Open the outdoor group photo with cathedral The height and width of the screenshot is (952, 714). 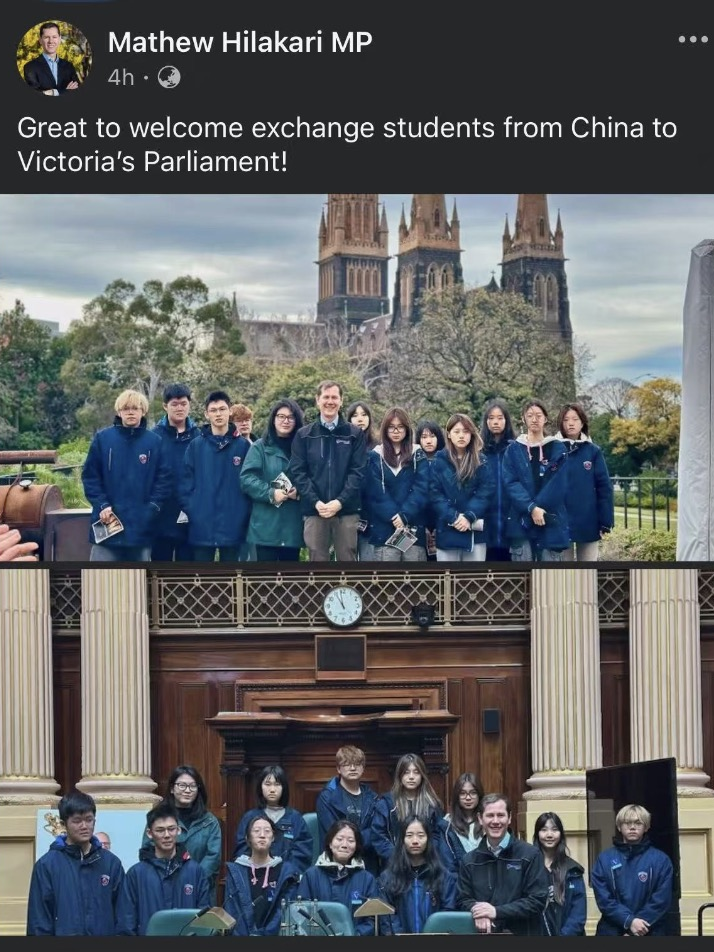click(x=357, y=378)
